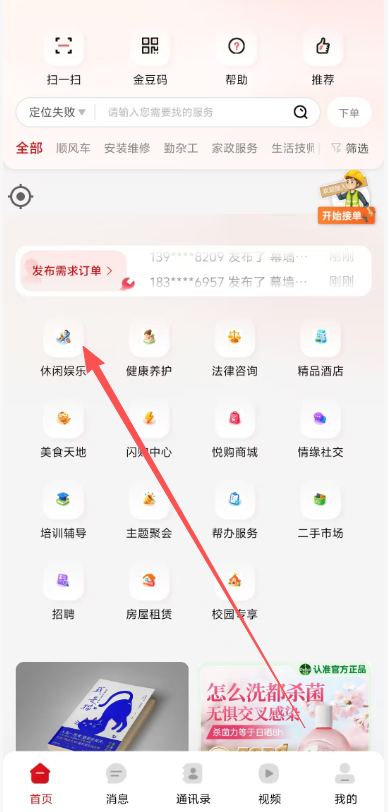Viewport: 388px width, 812px height.
Task: Open the 帮助 help page
Action: click(236, 57)
